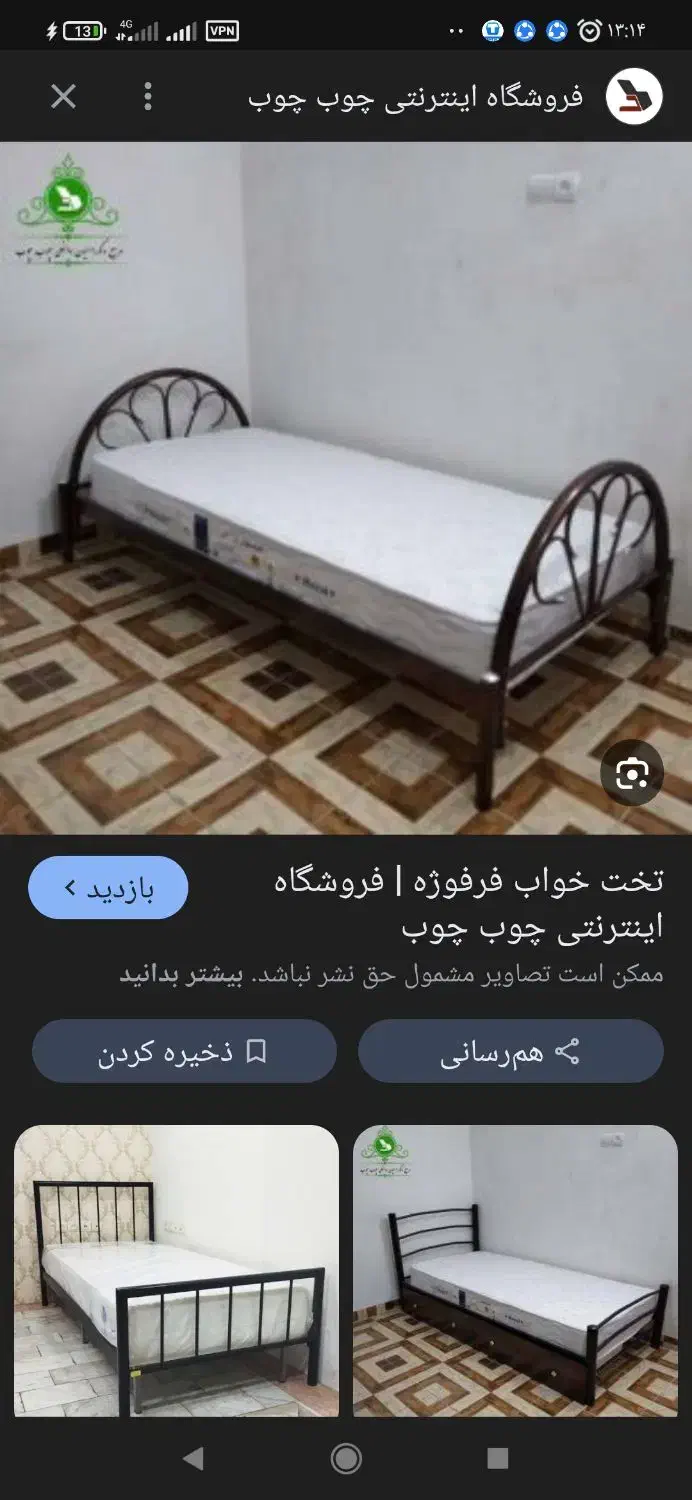
Task: Search this image with Google Lens
Action: (632, 773)
